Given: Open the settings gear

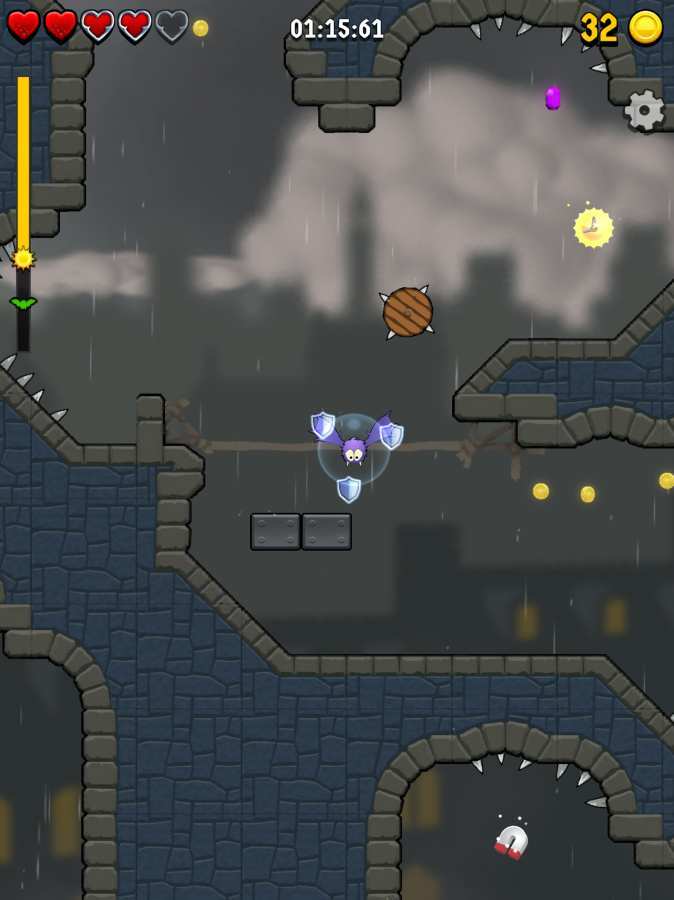Looking at the screenshot, I should 645,111.
